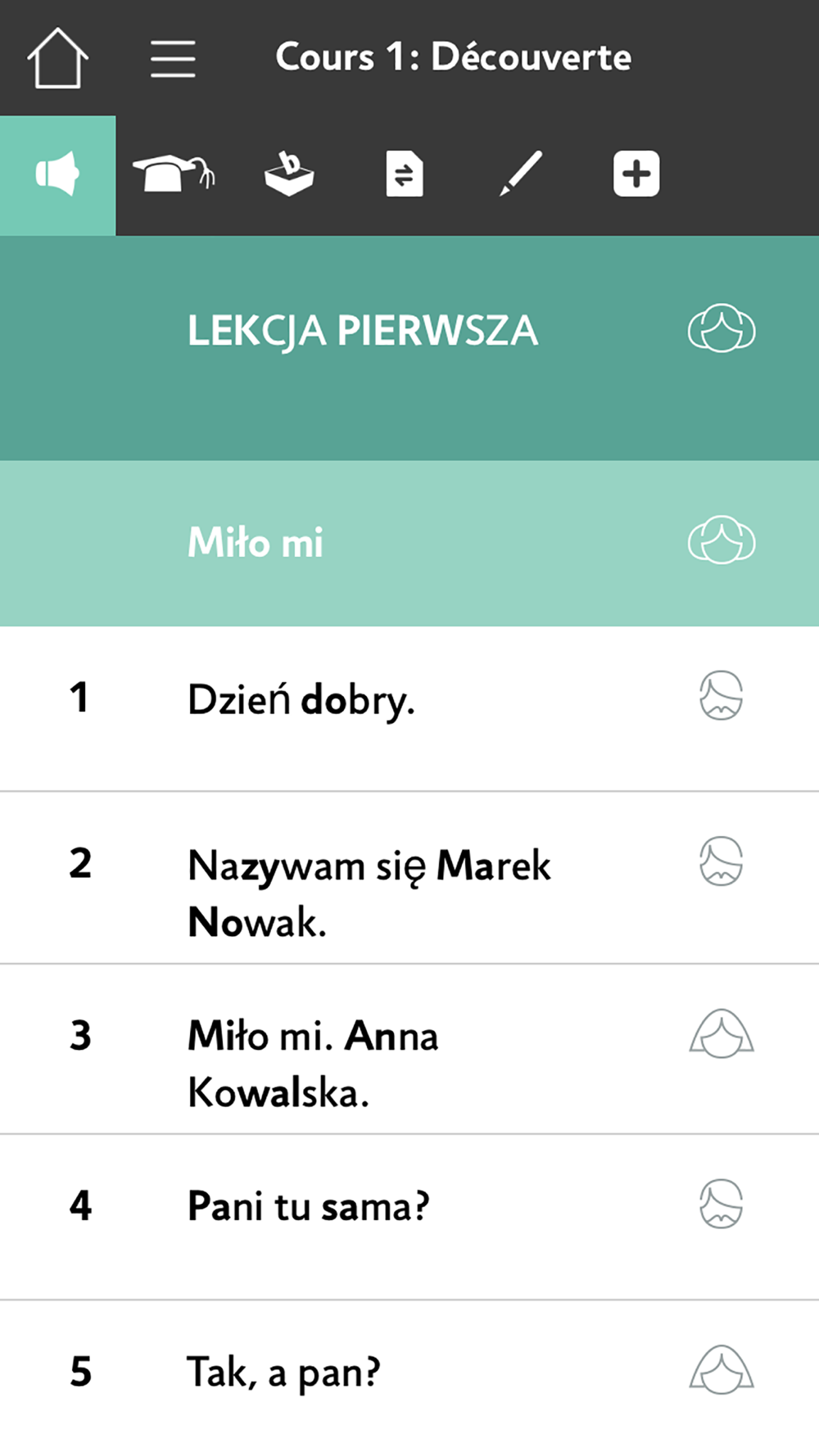Switch to the graduation cap tab
This screenshot has height=1456, width=819.
174,174
